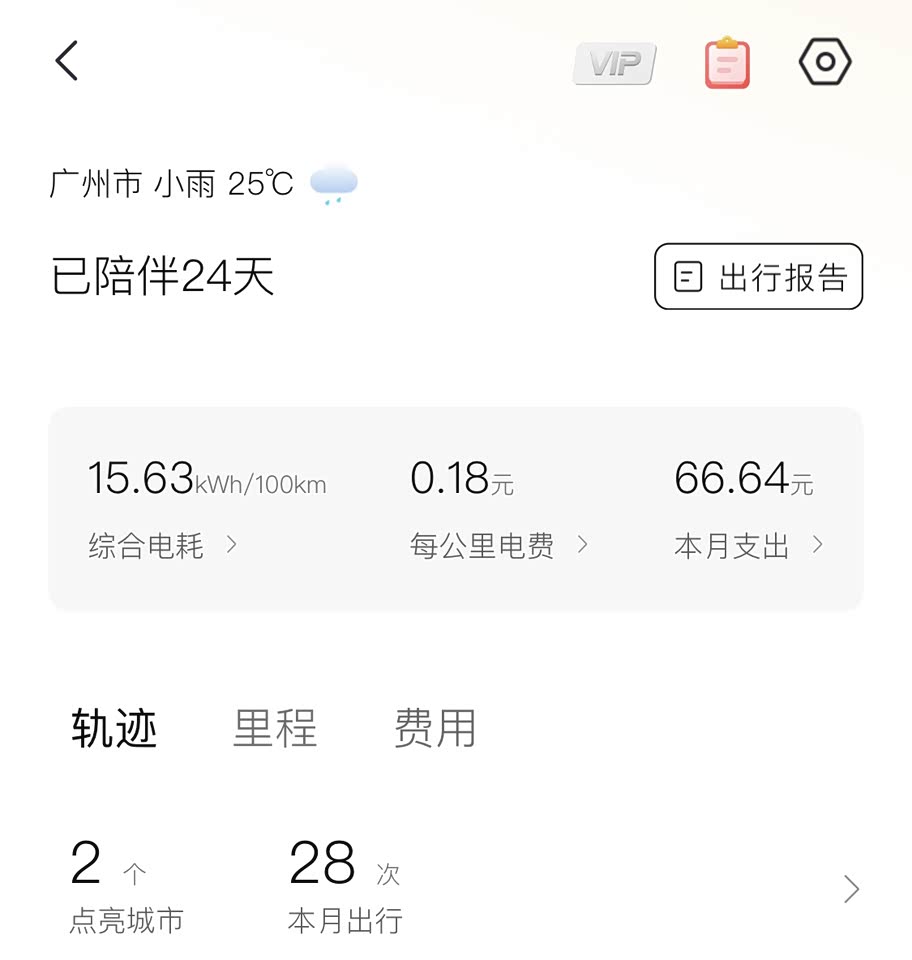View 每公里电费 cost per kilometer details
Viewport: 912px width, 960px height.
click(498, 546)
